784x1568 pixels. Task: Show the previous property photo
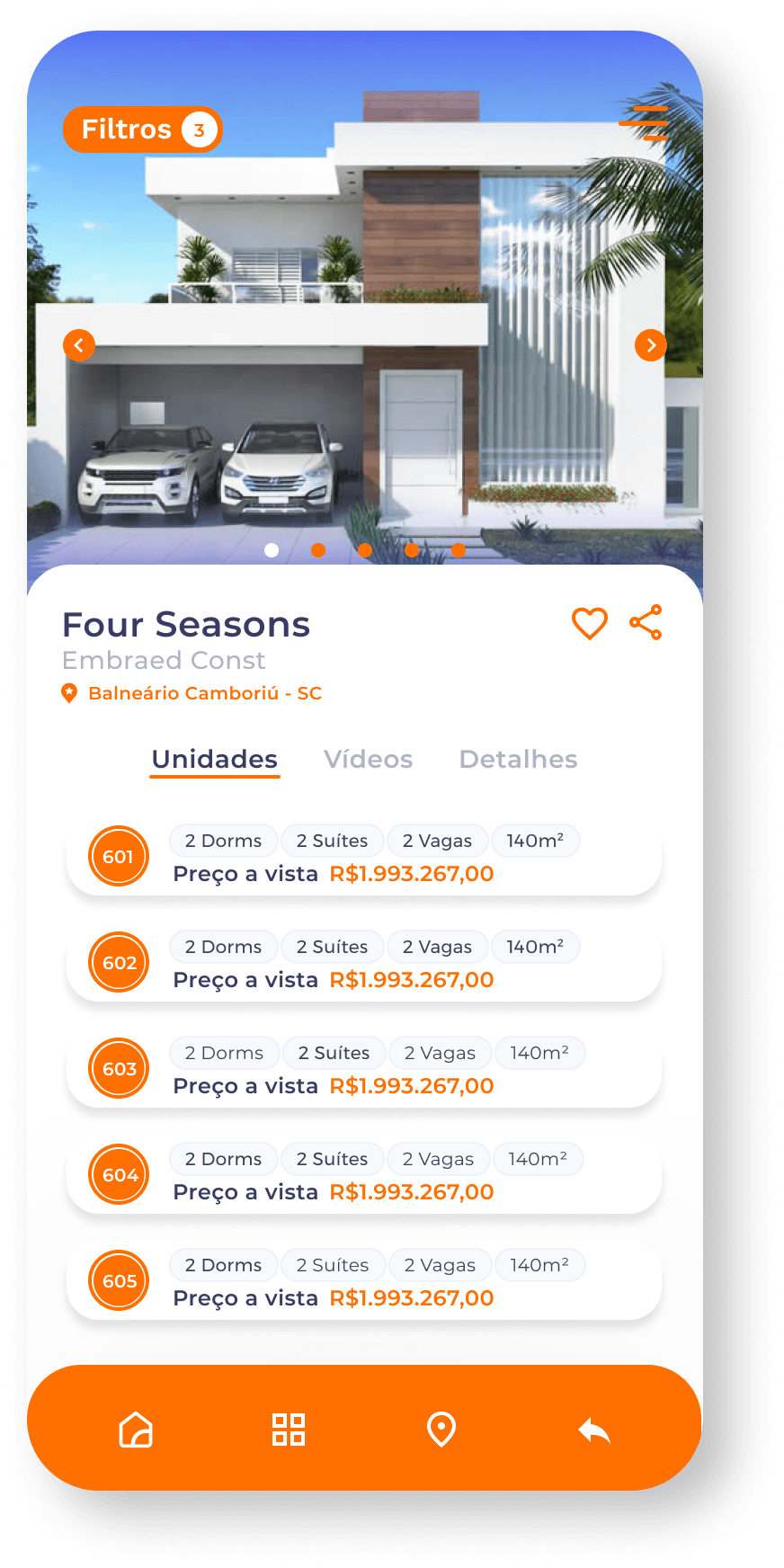click(79, 345)
